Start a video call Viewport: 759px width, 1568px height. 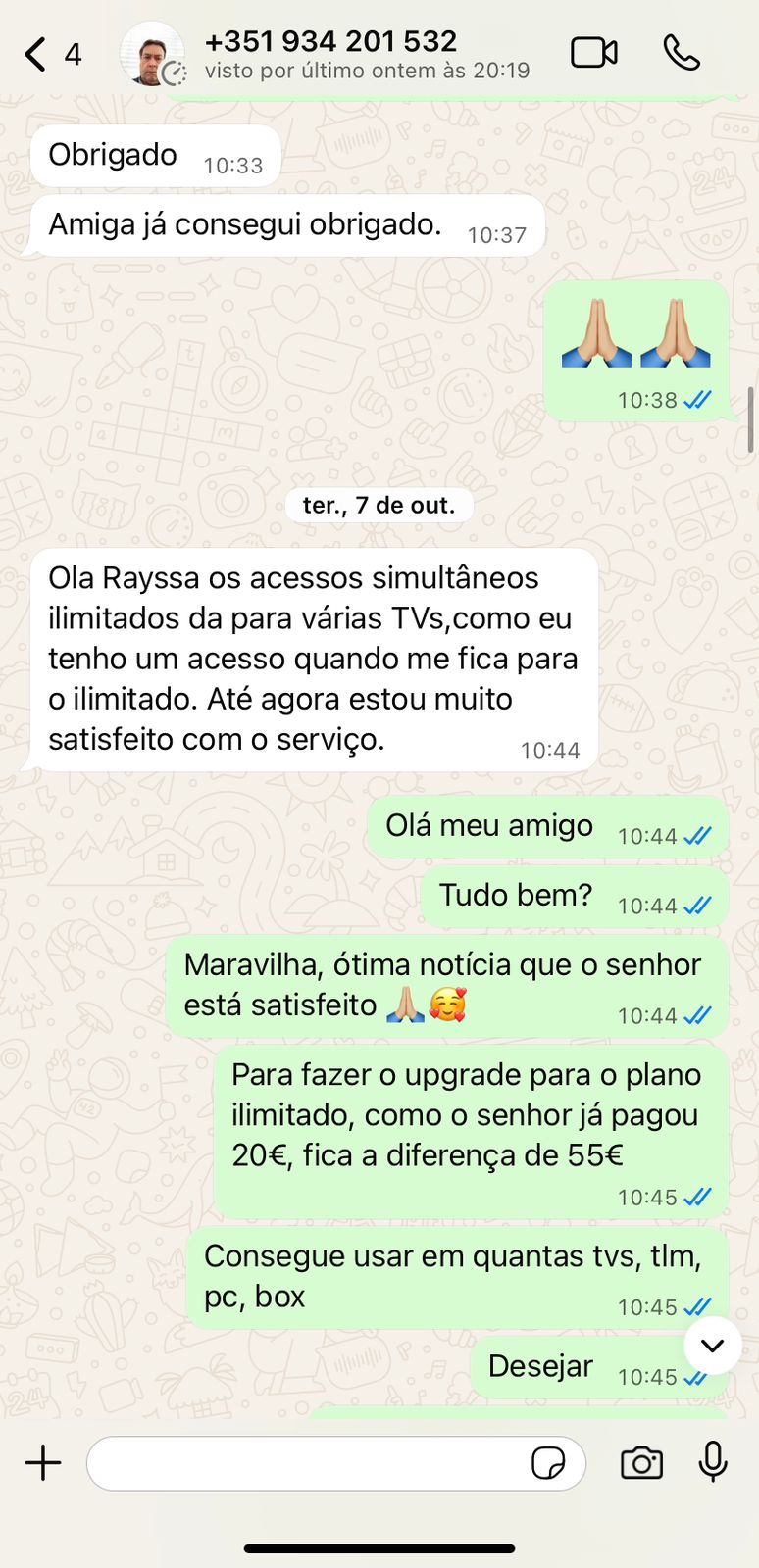[x=594, y=53]
